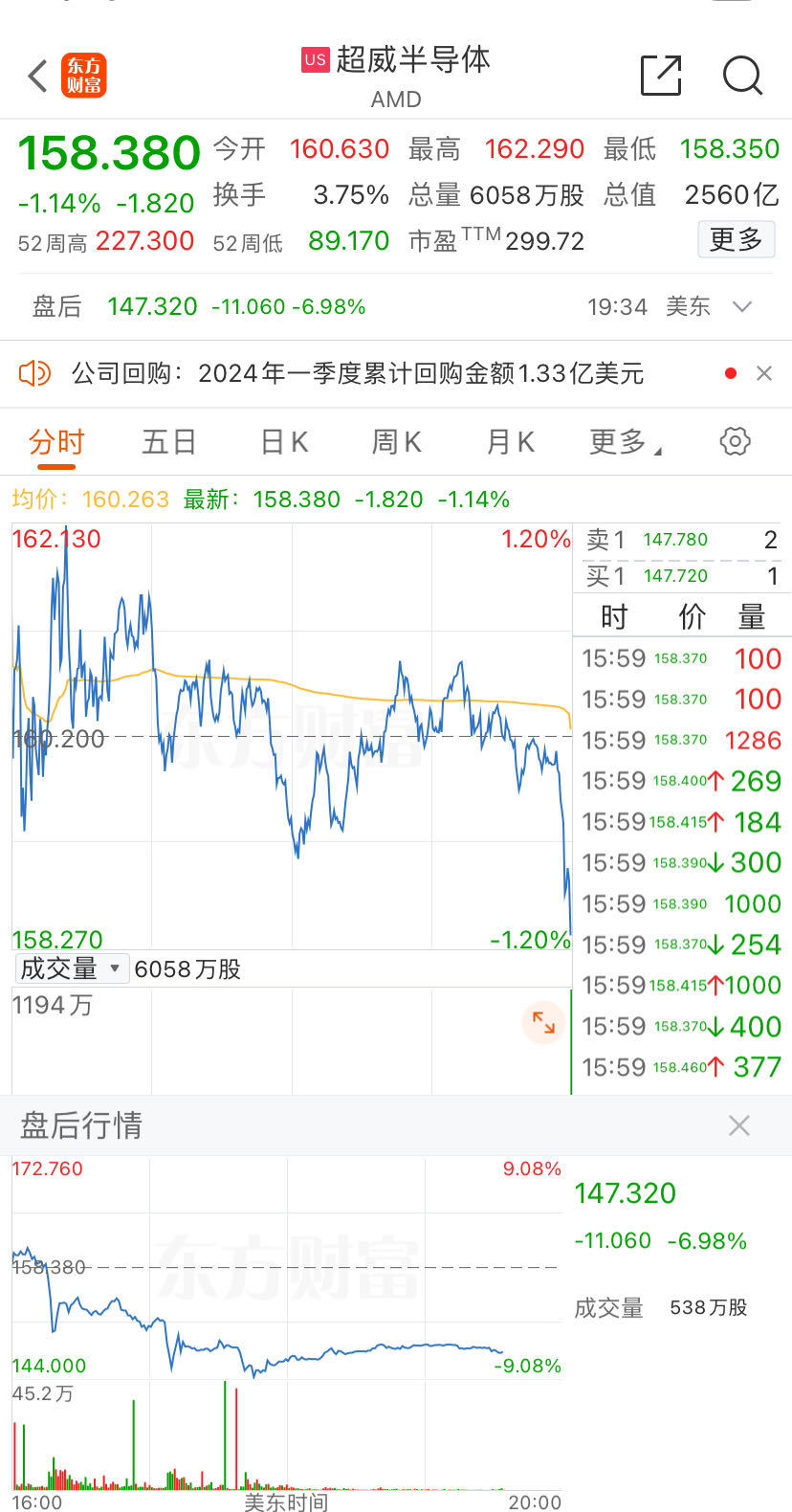
Task: Tap the US market flag badge above 超威半导体
Action: coord(315,59)
